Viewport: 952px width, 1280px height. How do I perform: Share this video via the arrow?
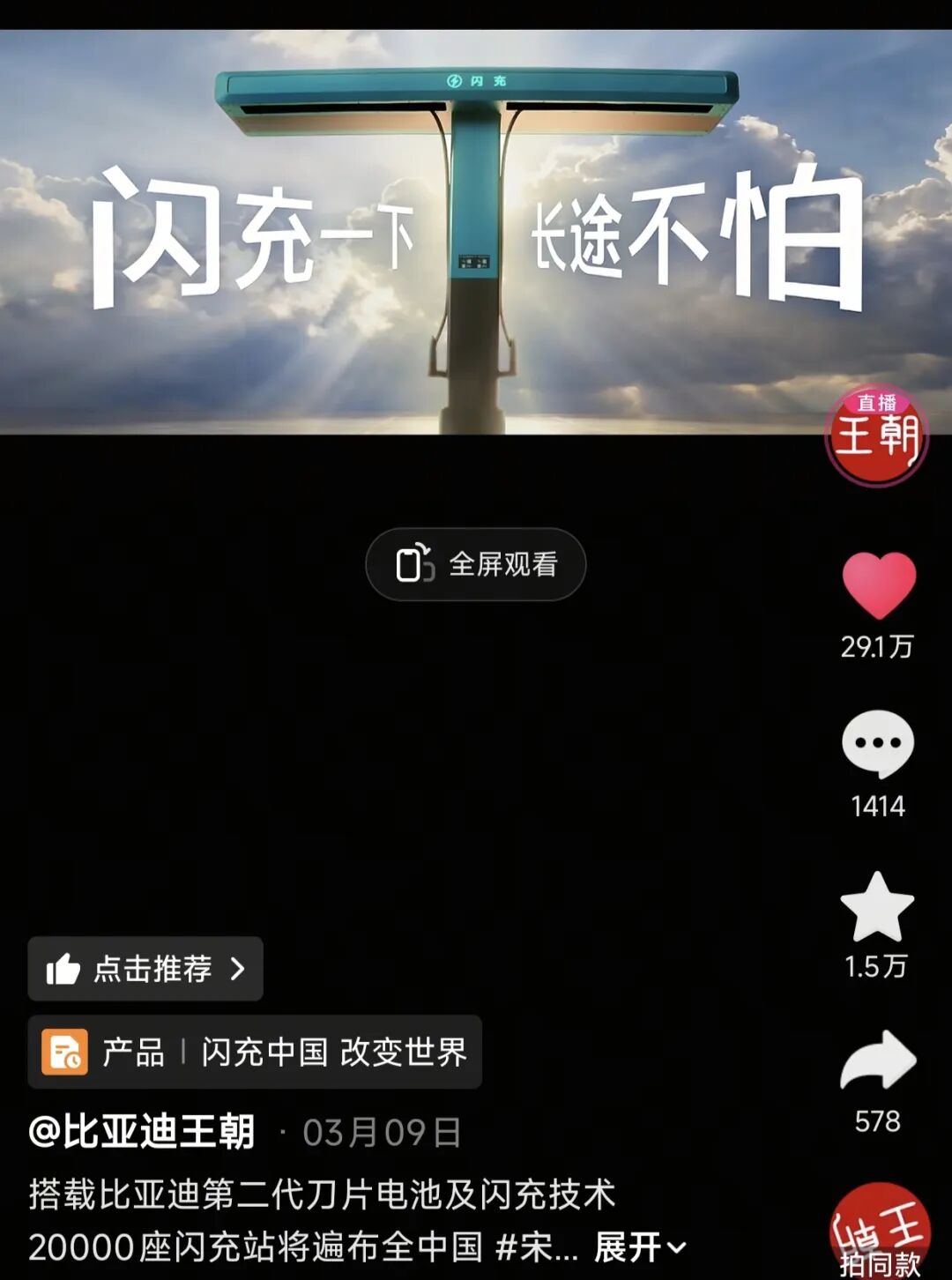tap(878, 1061)
